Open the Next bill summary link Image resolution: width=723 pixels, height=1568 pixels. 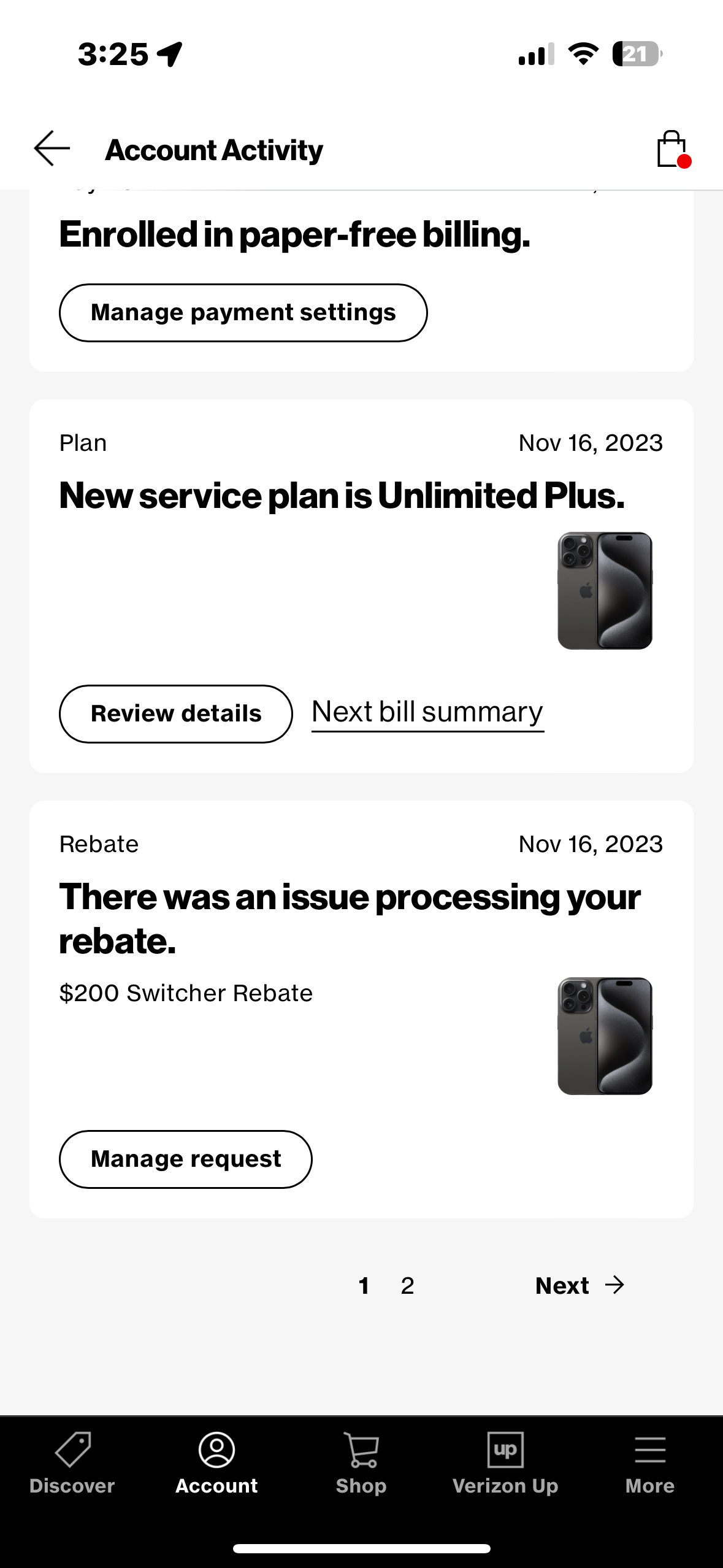pos(427,713)
